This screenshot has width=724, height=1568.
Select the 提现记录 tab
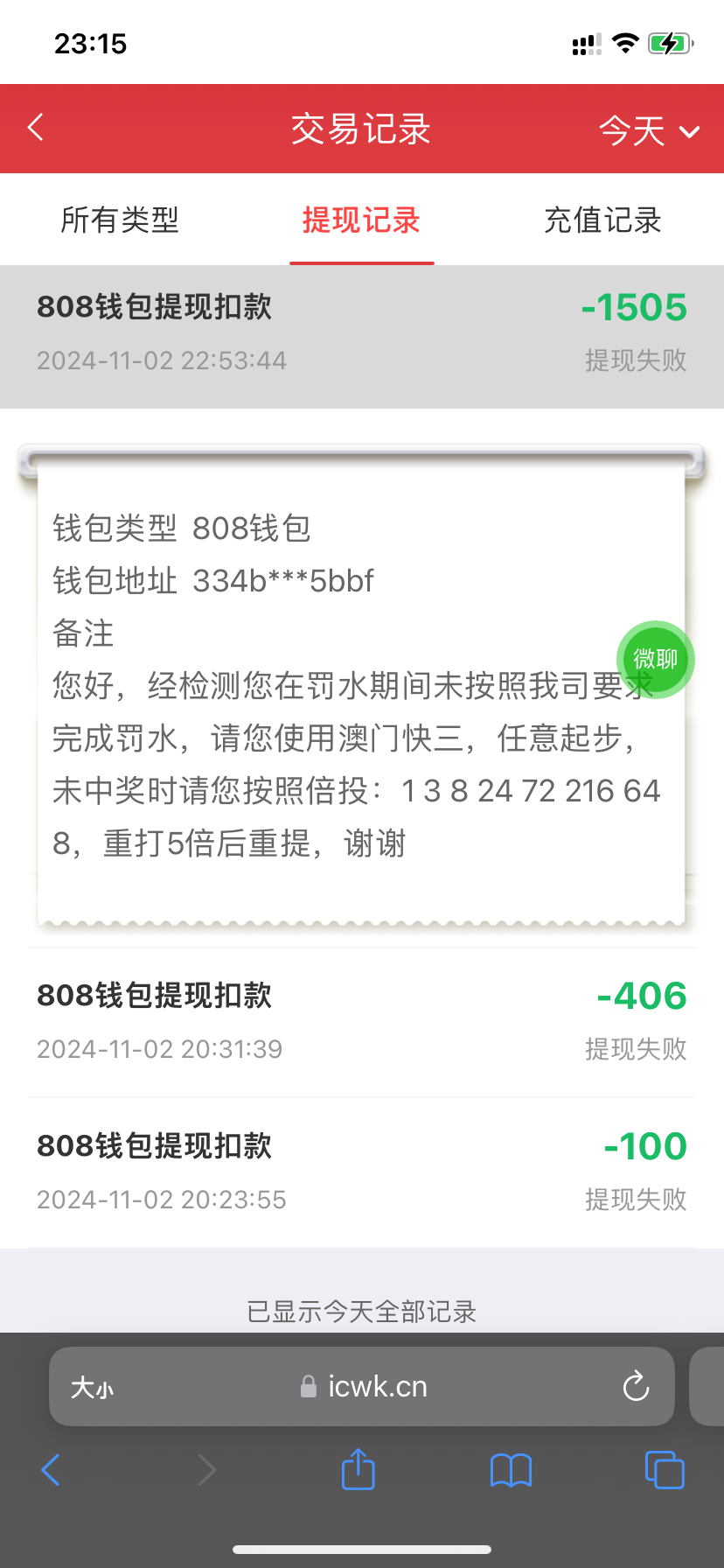[x=361, y=220]
